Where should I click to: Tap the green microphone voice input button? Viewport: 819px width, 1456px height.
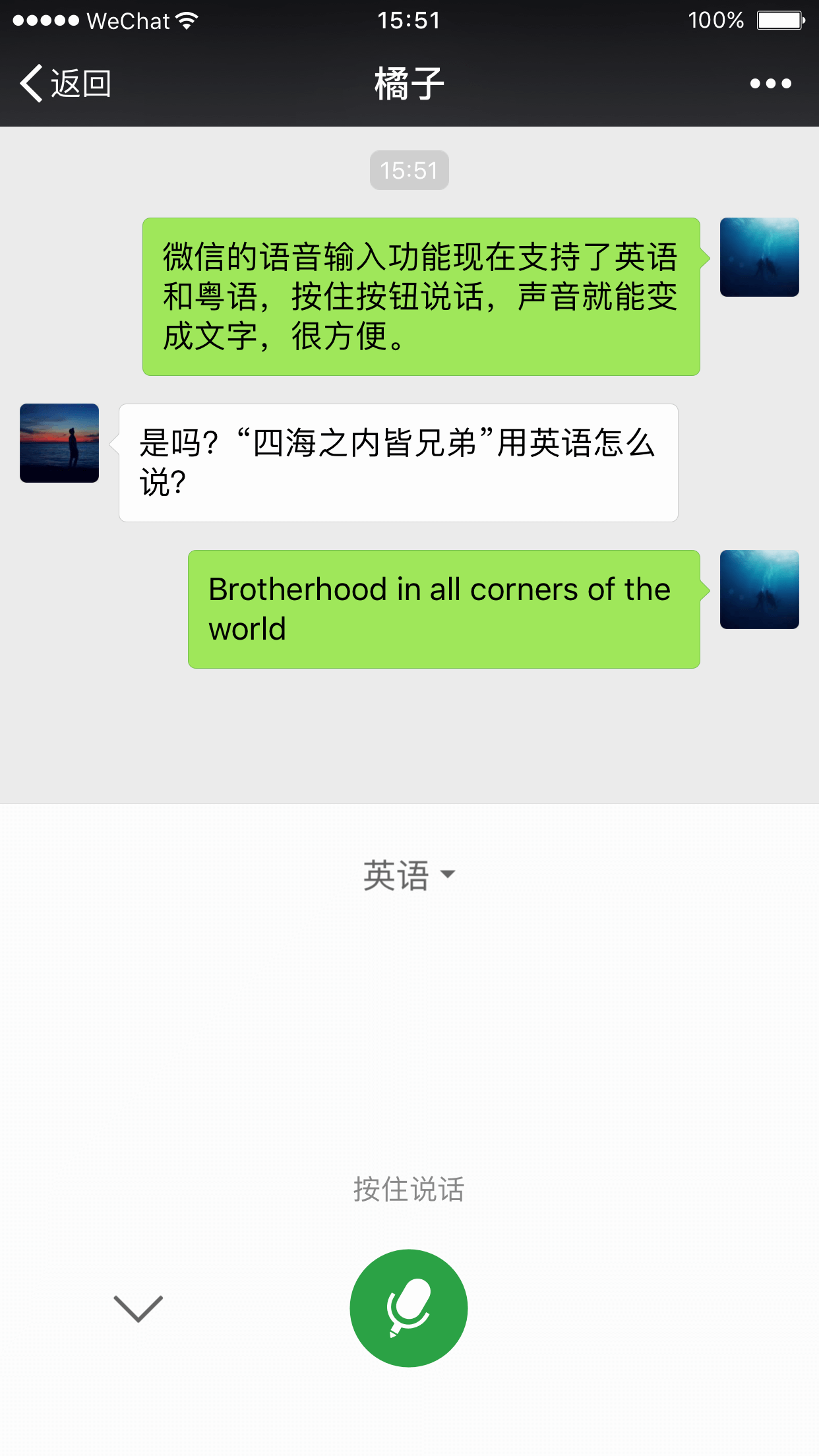(x=409, y=1308)
